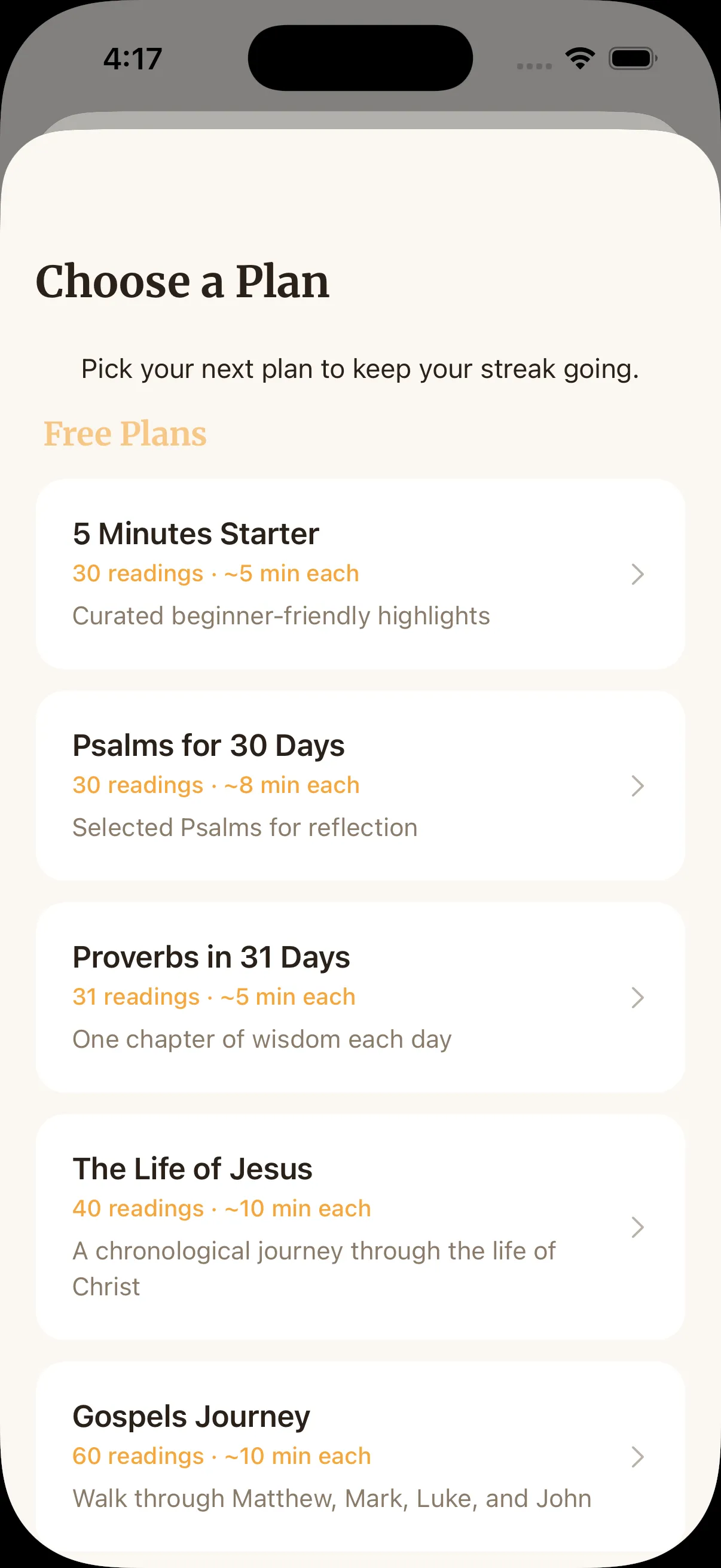
Task: Open the Proverbs in 31 Days card
Action: pyautogui.click(x=360, y=996)
